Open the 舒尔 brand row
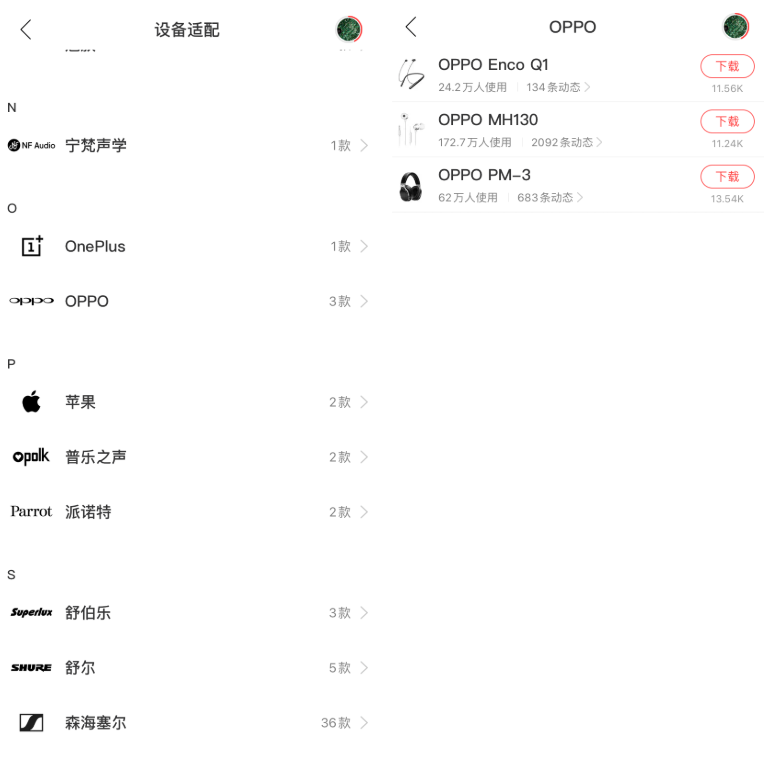772x767 pixels. point(190,667)
